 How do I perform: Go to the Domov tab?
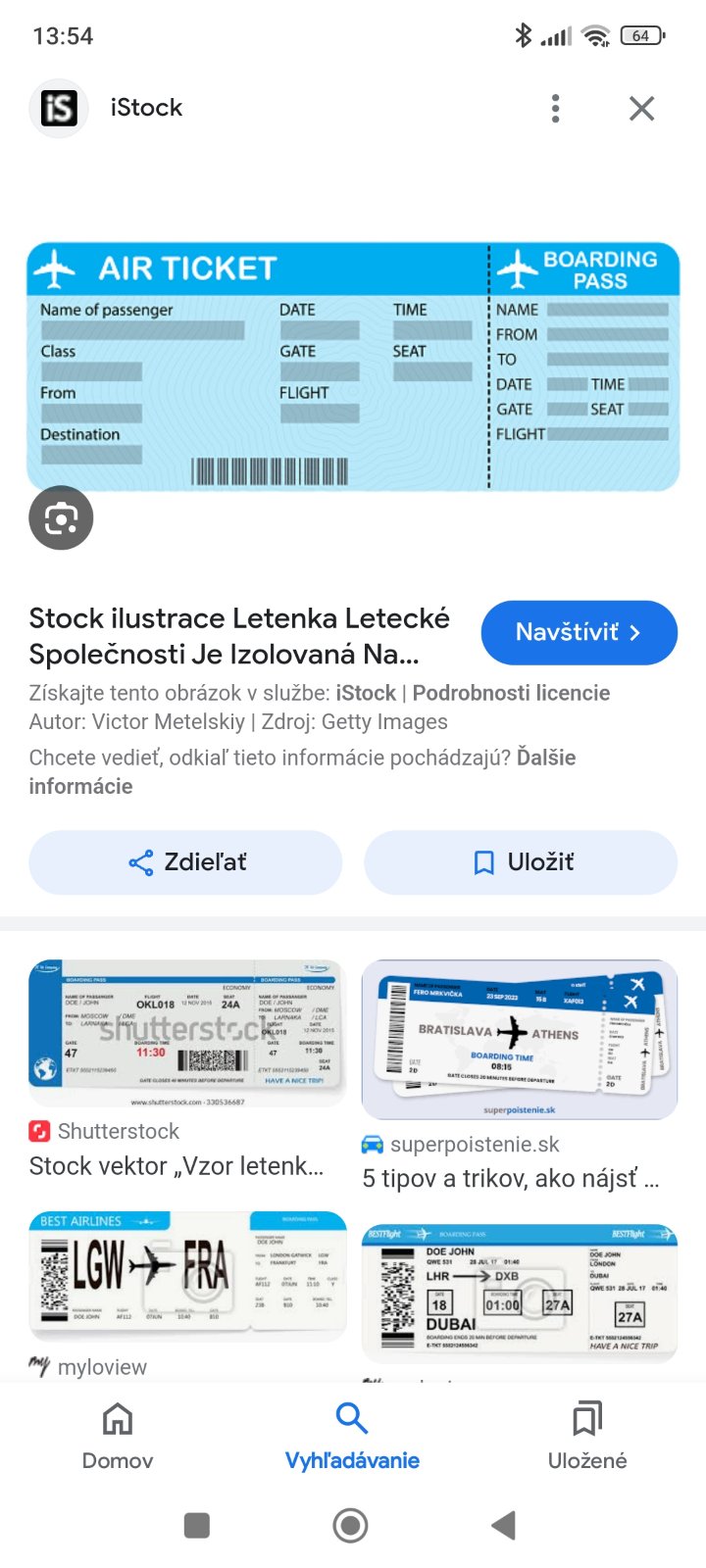(118, 1436)
